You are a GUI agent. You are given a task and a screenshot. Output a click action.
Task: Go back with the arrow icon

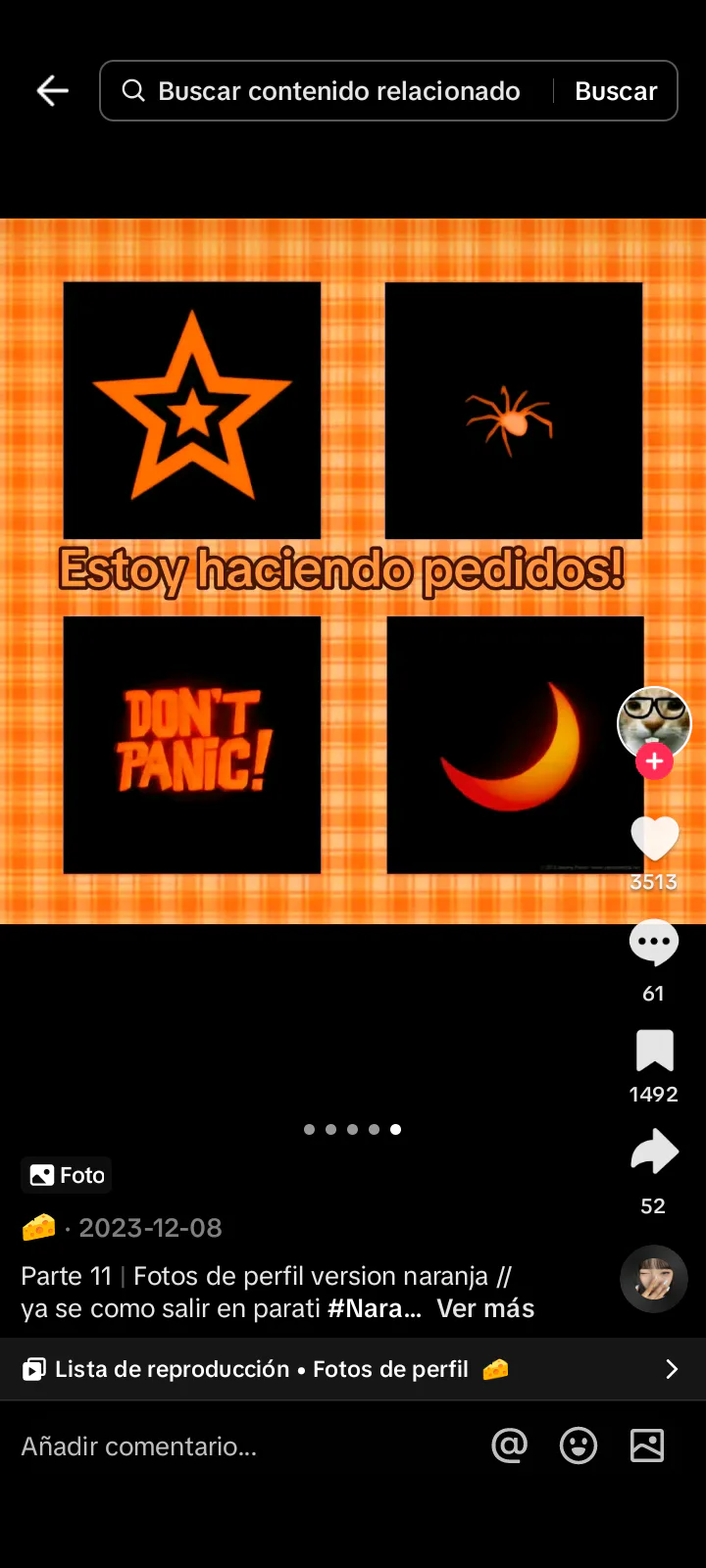pyautogui.click(x=53, y=91)
